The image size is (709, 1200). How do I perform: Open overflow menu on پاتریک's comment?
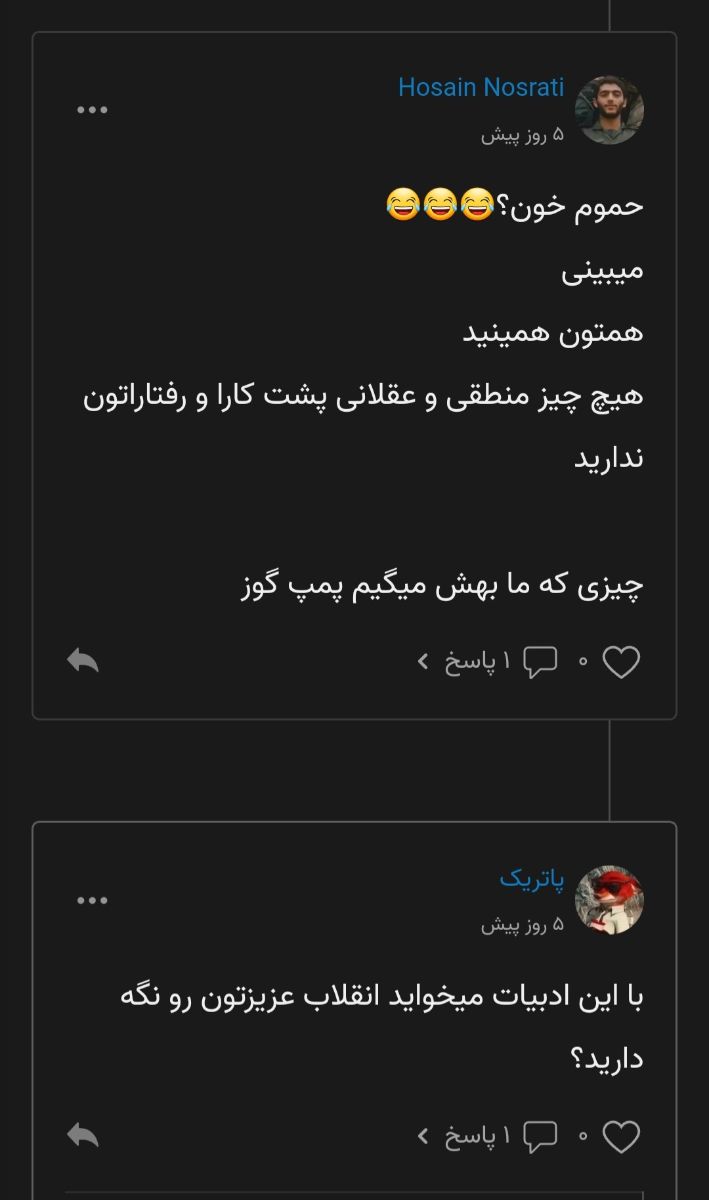(92, 900)
